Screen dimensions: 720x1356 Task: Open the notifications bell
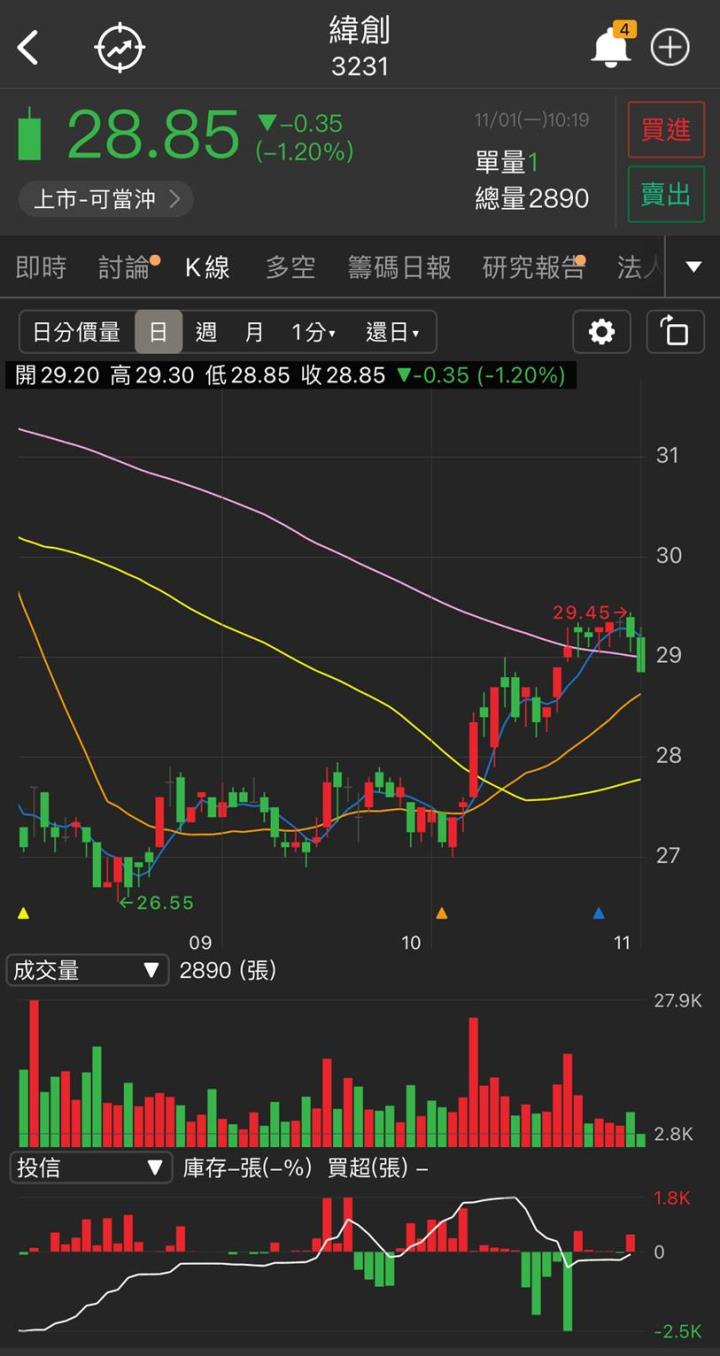pos(610,47)
